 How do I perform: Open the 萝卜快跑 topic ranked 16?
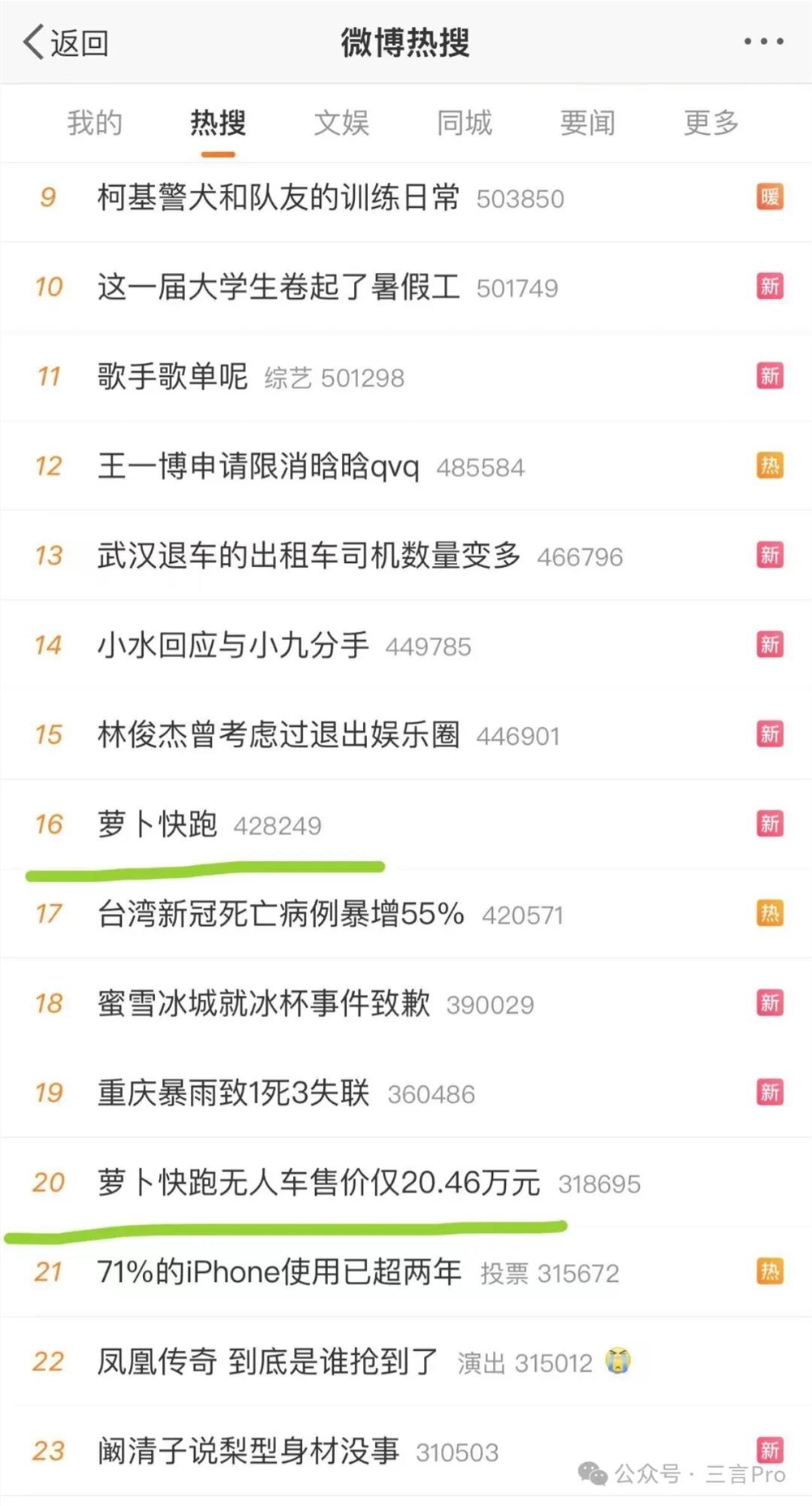pyautogui.click(x=158, y=824)
